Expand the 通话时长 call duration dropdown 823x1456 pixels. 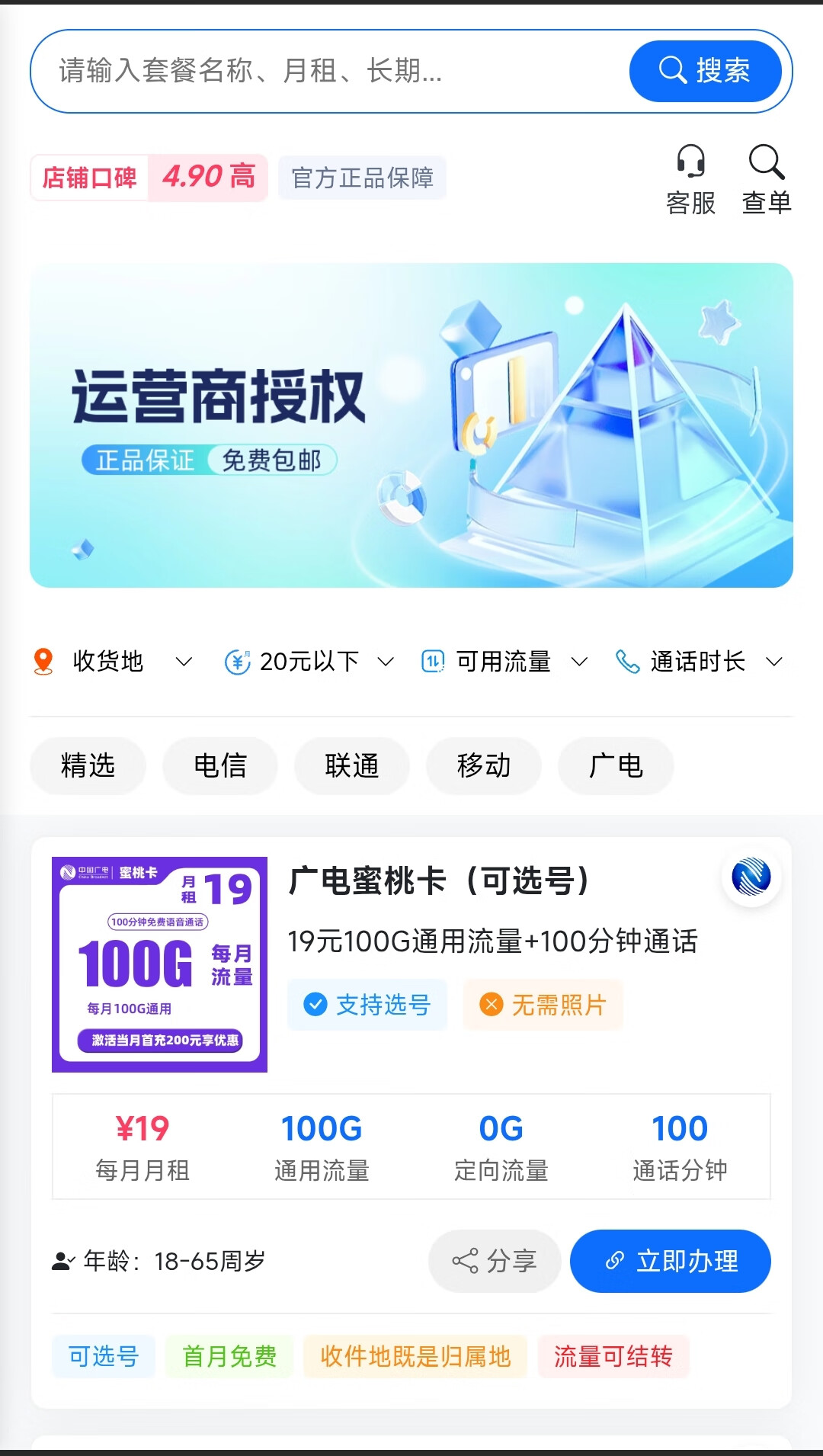[773, 661]
